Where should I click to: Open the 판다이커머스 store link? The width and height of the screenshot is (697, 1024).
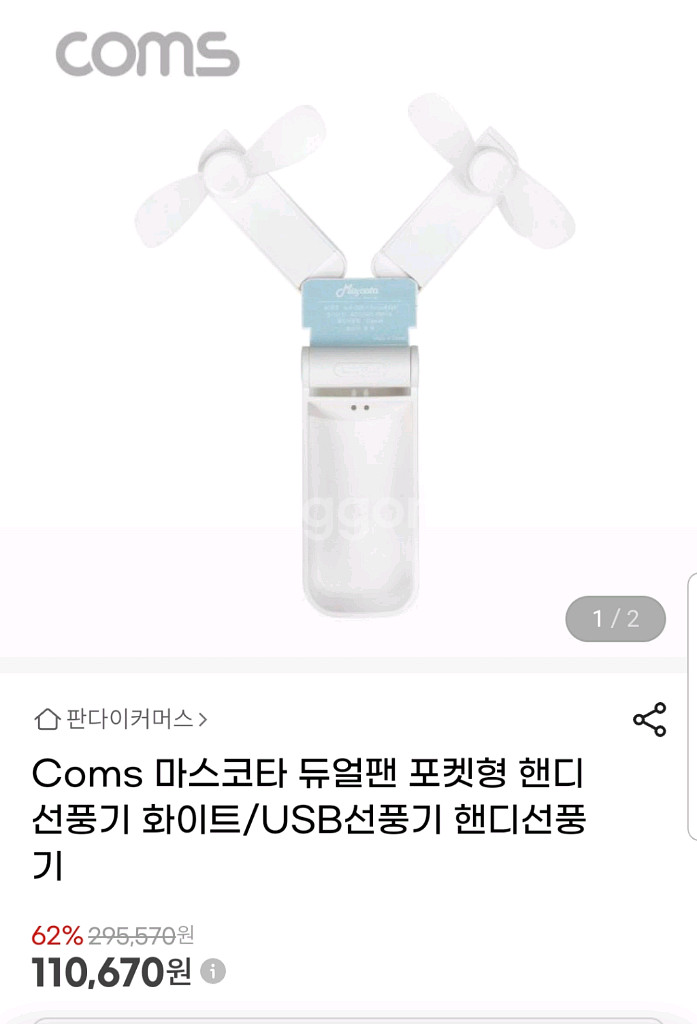[123, 718]
